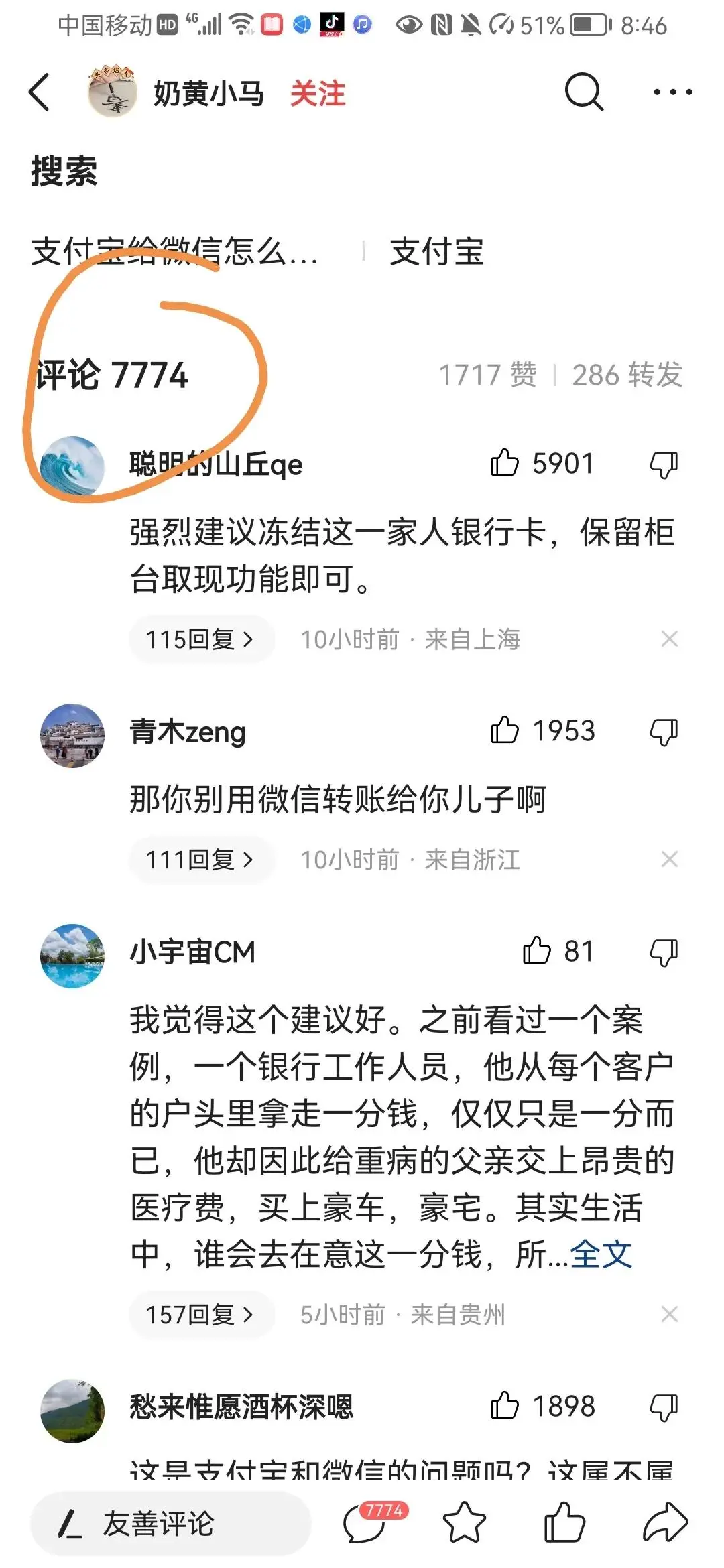The width and height of the screenshot is (724, 1568).
Task: Dismiss the comment from 上海
Action: [x=670, y=639]
